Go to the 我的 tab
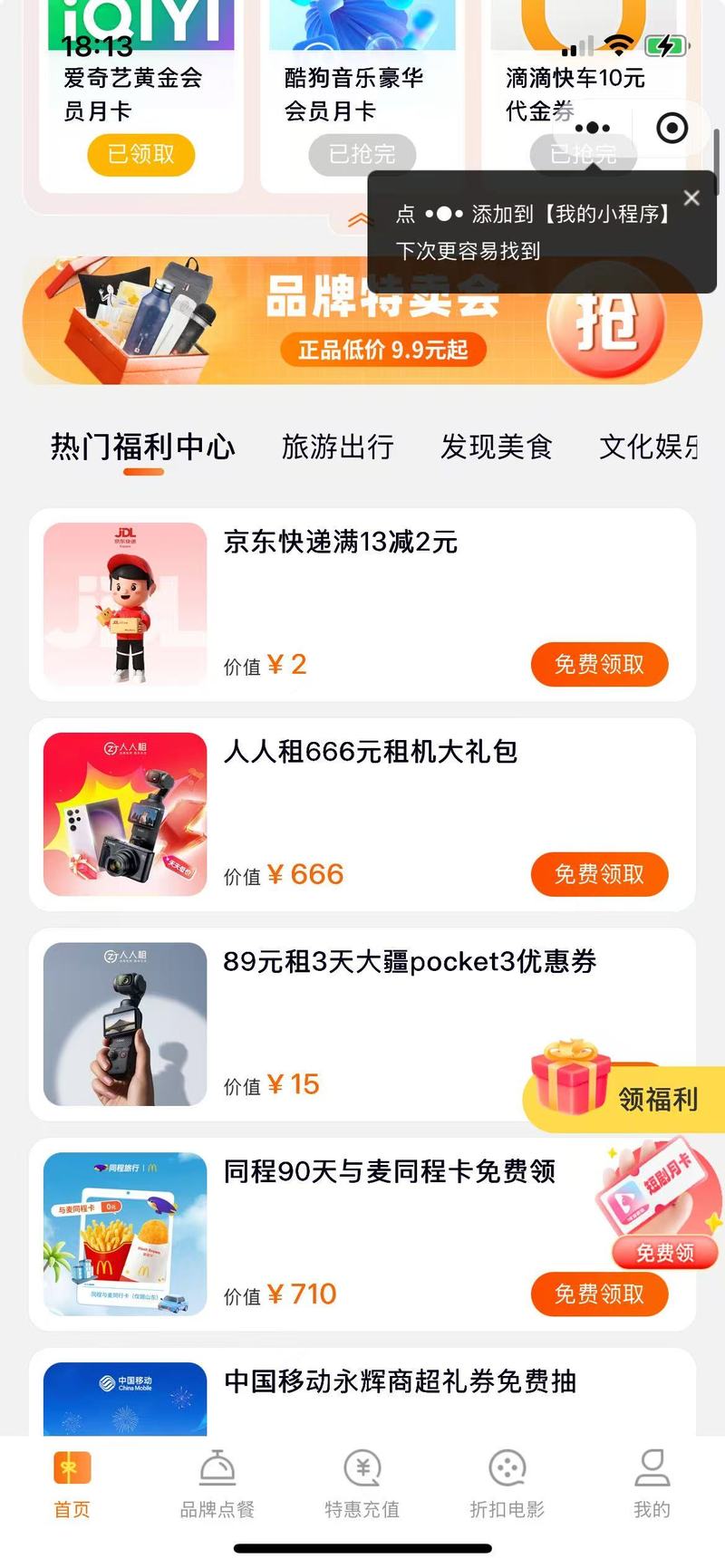The image size is (725, 1568). tap(652, 1484)
